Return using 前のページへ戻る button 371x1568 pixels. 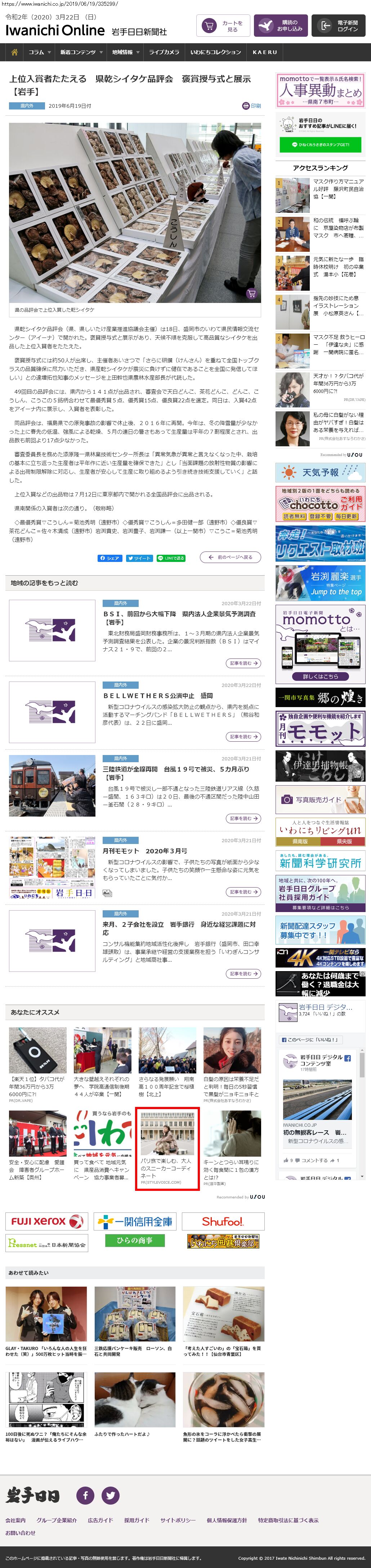[231, 557]
